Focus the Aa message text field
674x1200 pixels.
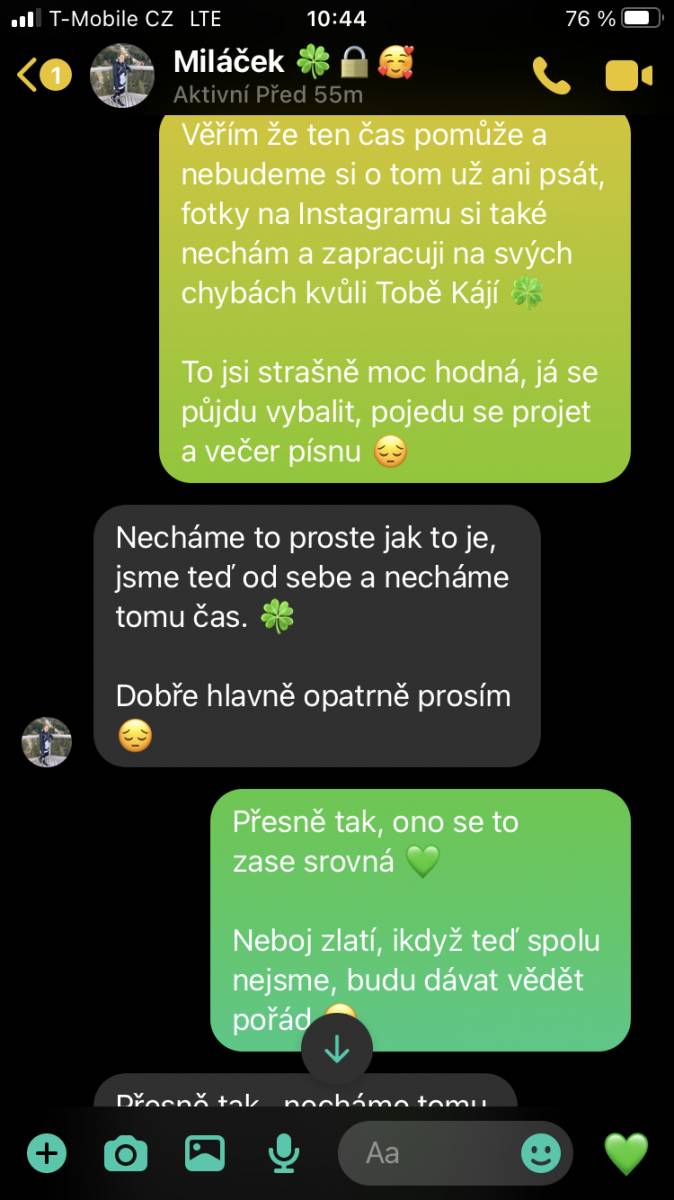pyautogui.click(x=428, y=1153)
